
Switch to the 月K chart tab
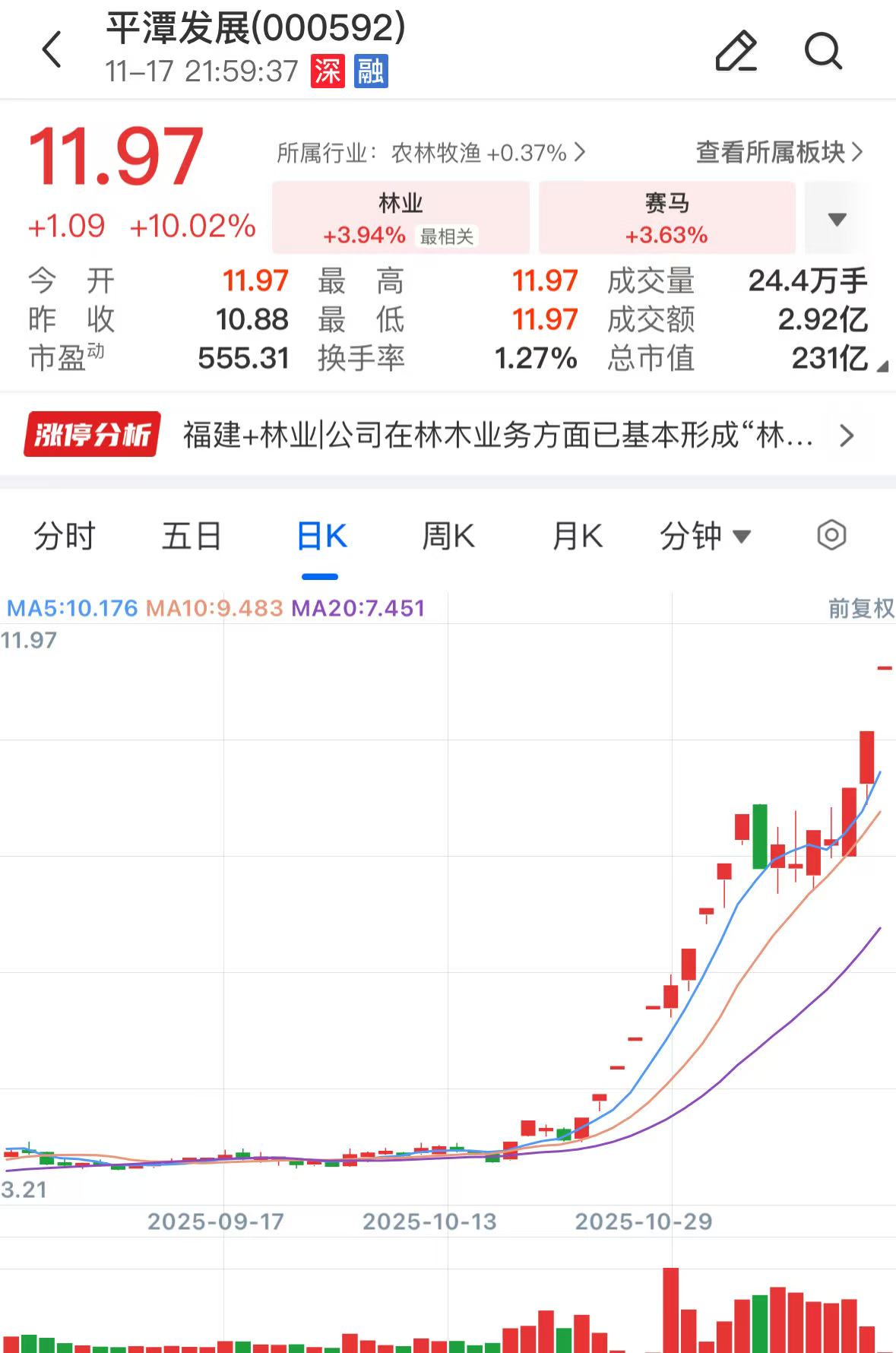pyautogui.click(x=577, y=537)
